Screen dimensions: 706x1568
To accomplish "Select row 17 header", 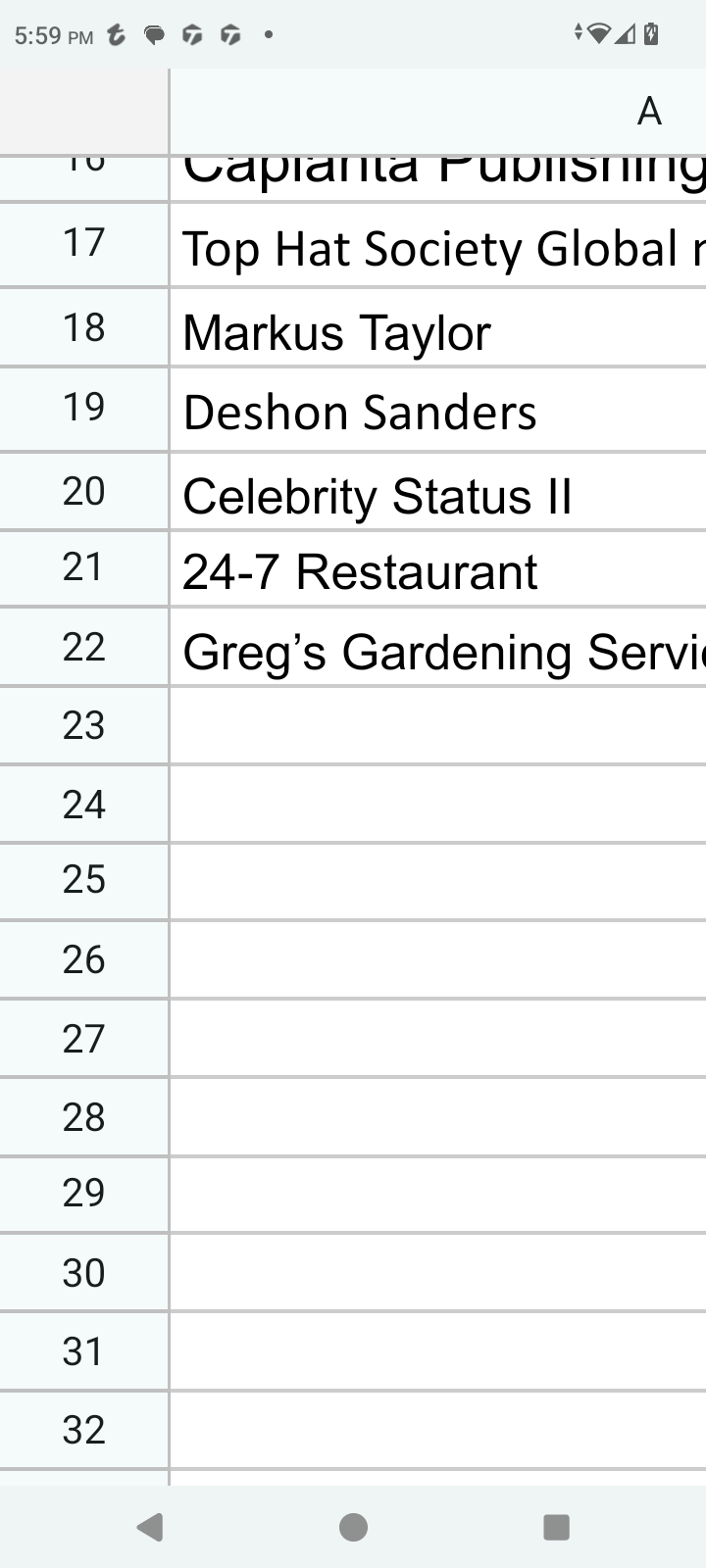I will point(83,242).
